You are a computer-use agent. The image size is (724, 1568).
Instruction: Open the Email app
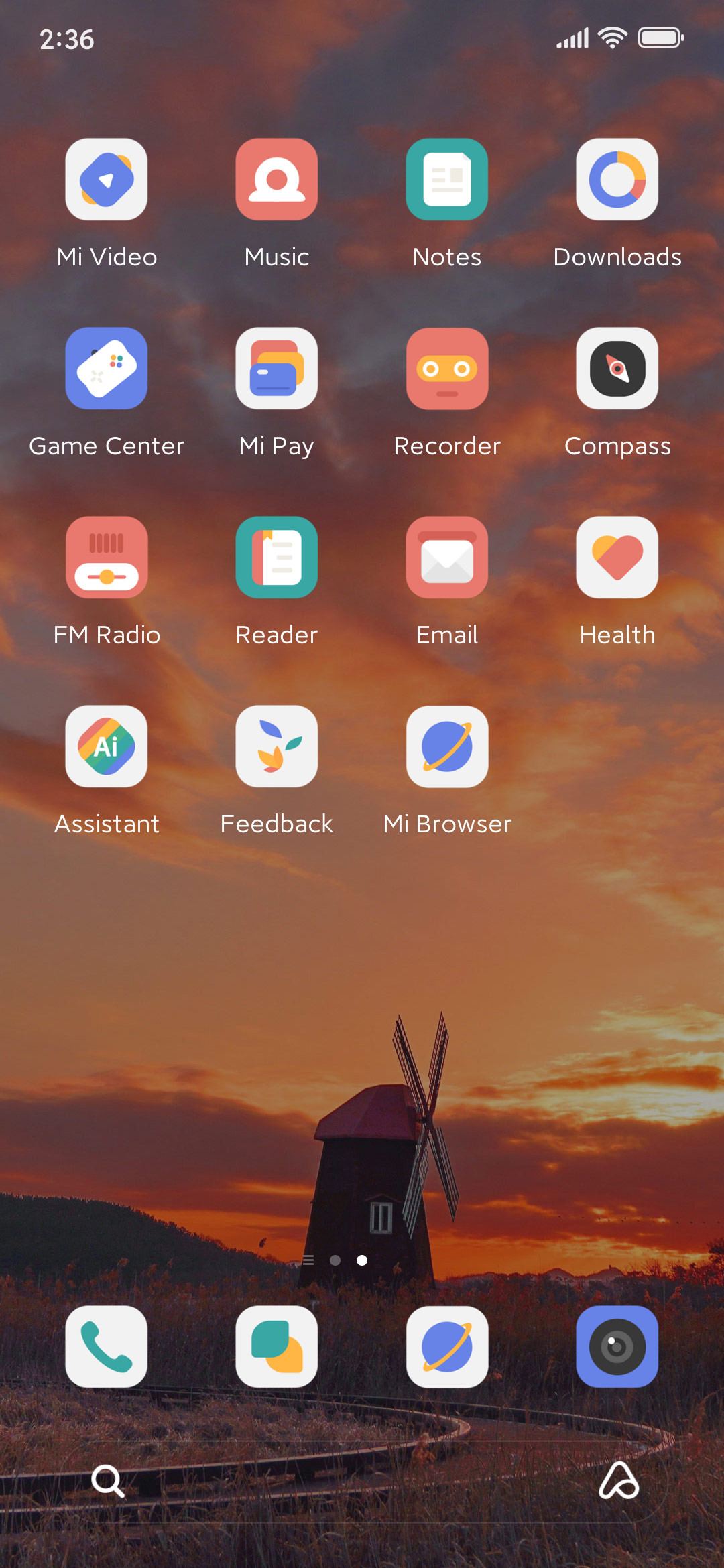(447, 558)
